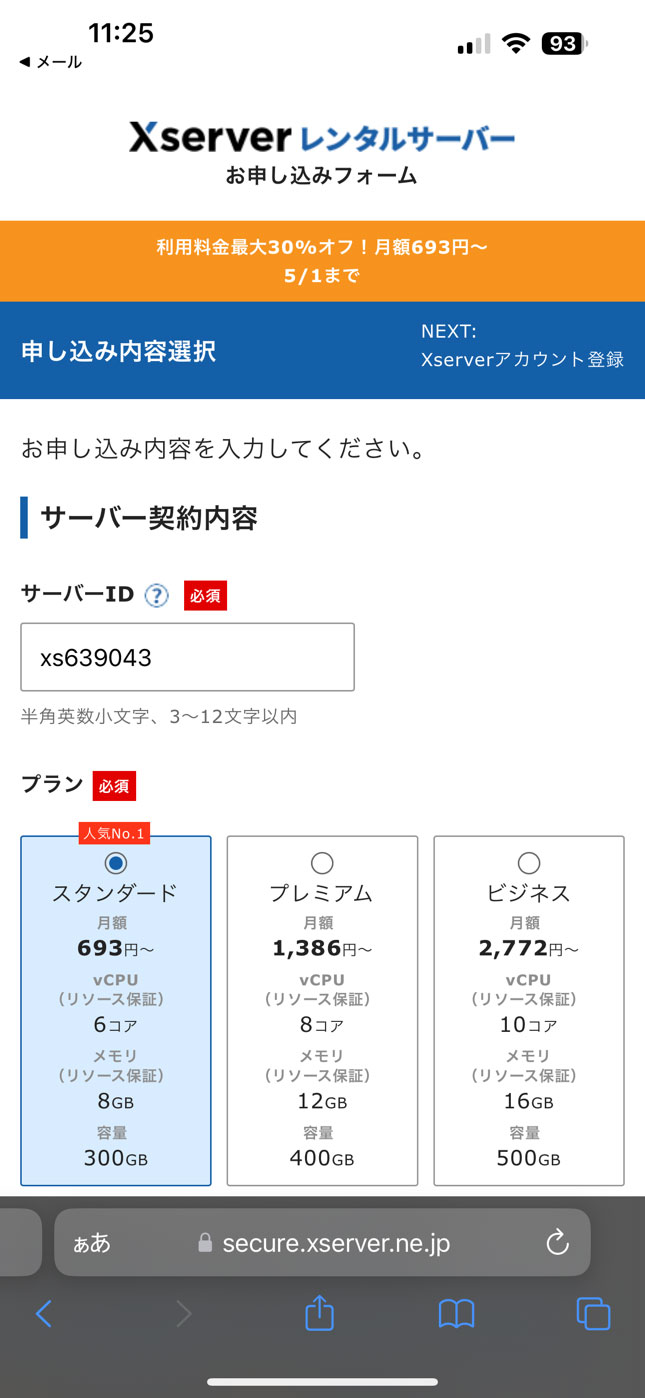Image resolution: width=645 pixels, height=1398 pixels.
Task: Open the ぁあ reader options in address bar
Action: click(x=92, y=1243)
